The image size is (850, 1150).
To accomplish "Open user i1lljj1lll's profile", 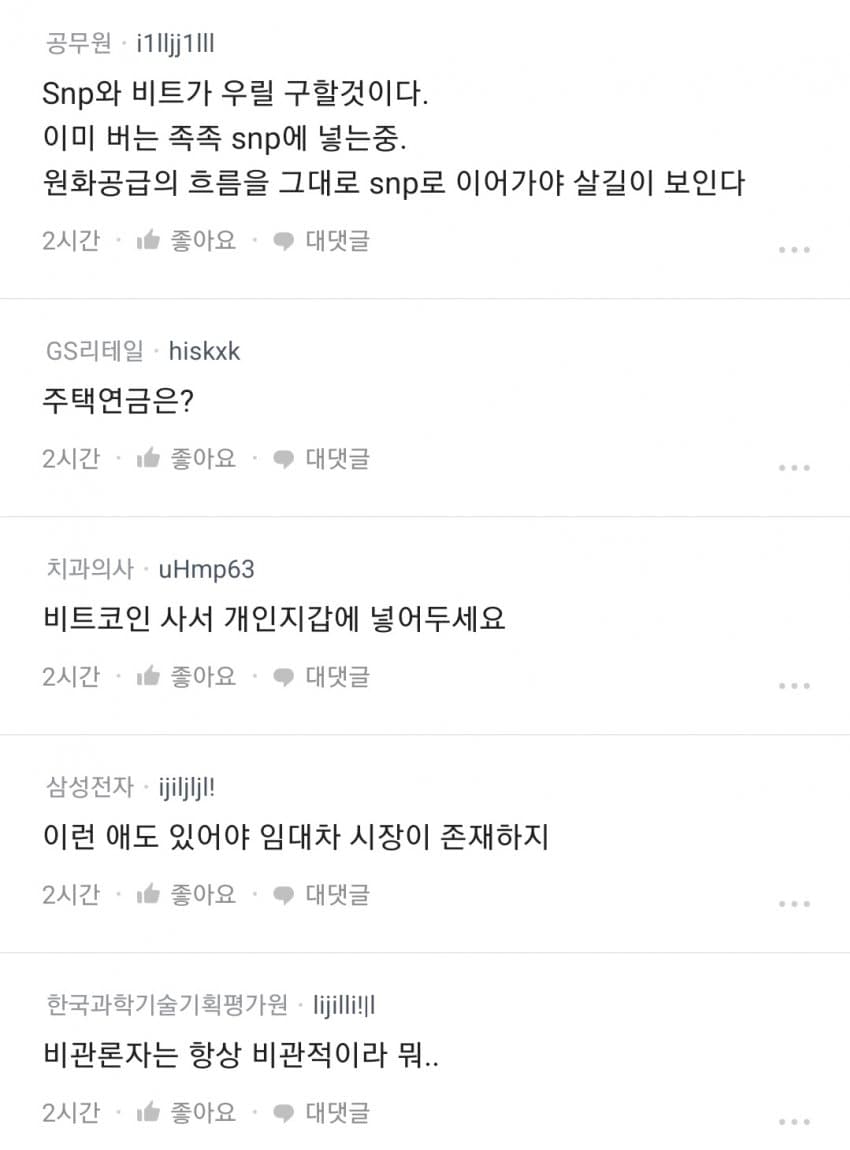I will point(175,42).
